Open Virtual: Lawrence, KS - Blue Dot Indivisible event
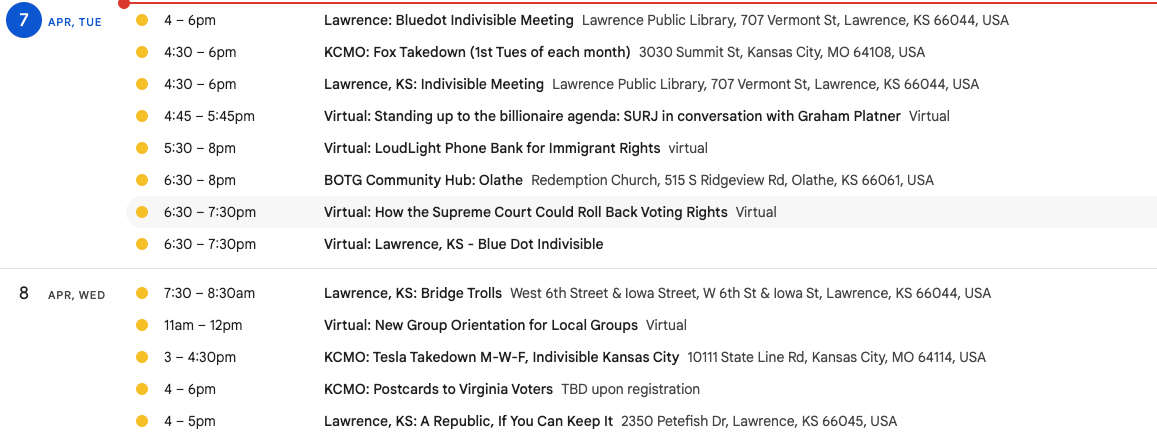The height and width of the screenshot is (444, 1157). click(642, 244)
